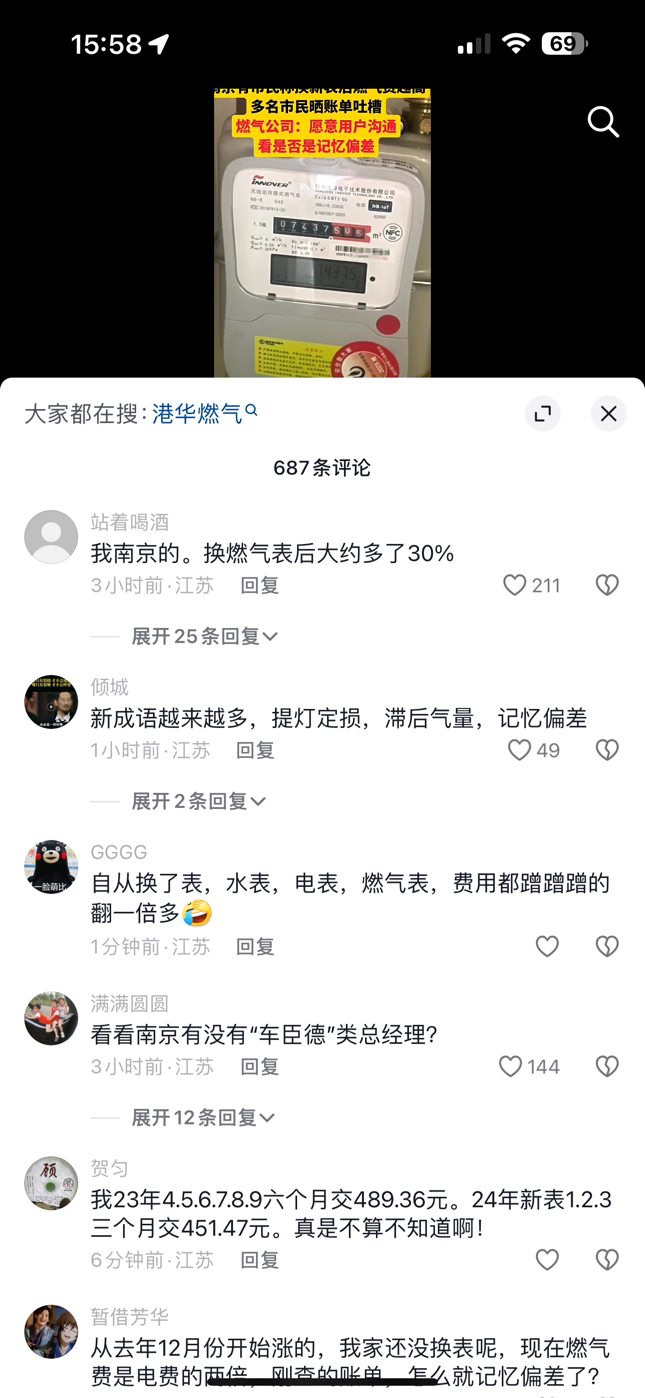Expand 2 replies under 倾城

pos(199,801)
